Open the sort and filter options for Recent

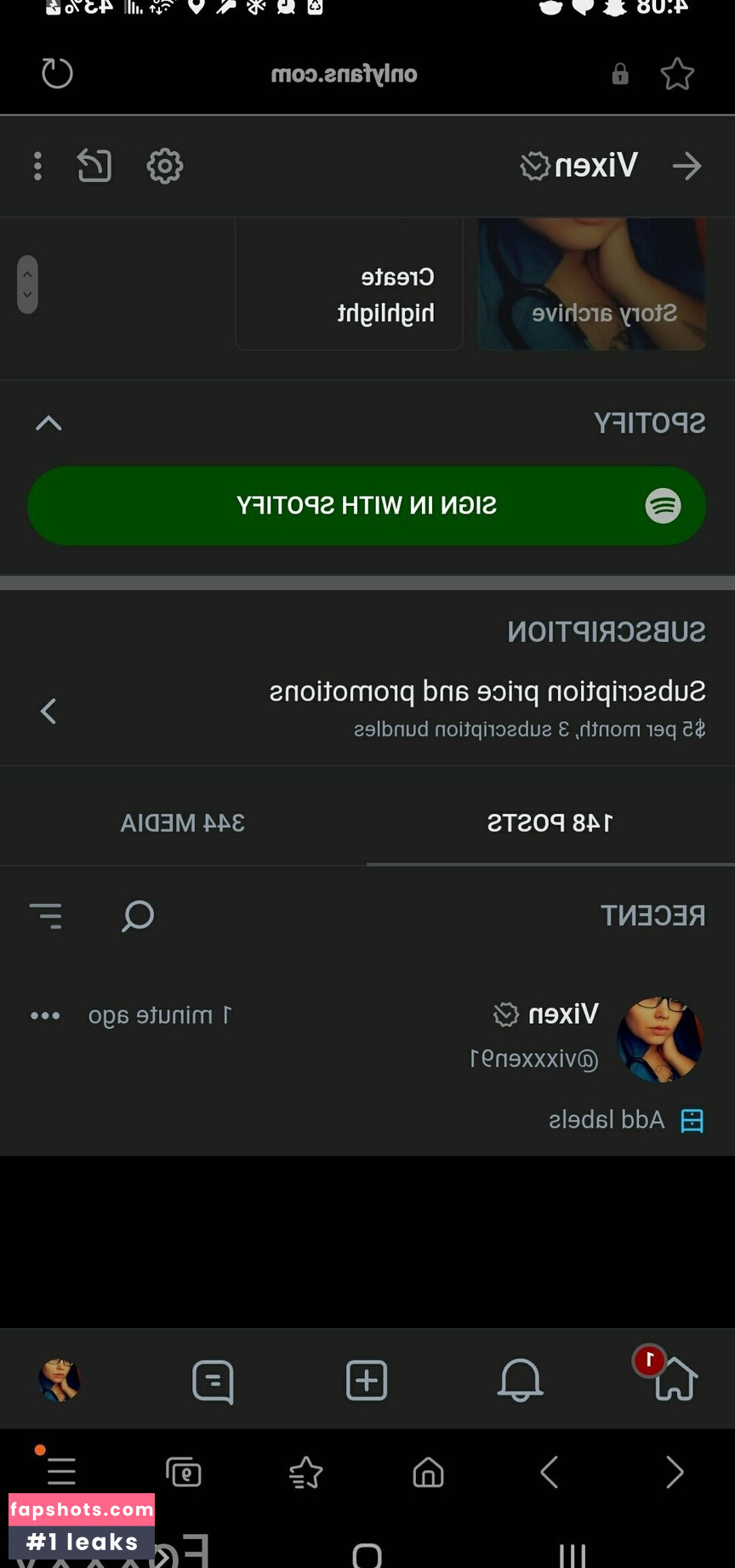pyautogui.click(x=46, y=916)
